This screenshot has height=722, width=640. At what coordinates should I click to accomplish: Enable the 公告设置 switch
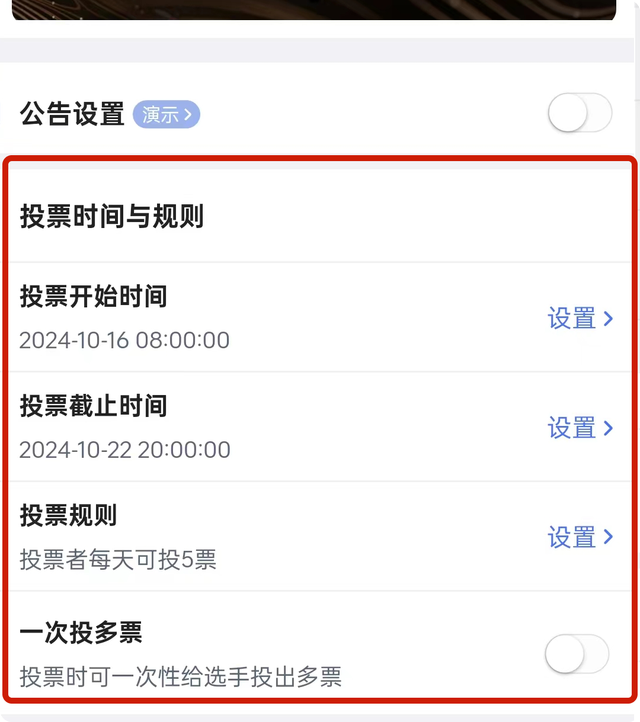[579, 114]
